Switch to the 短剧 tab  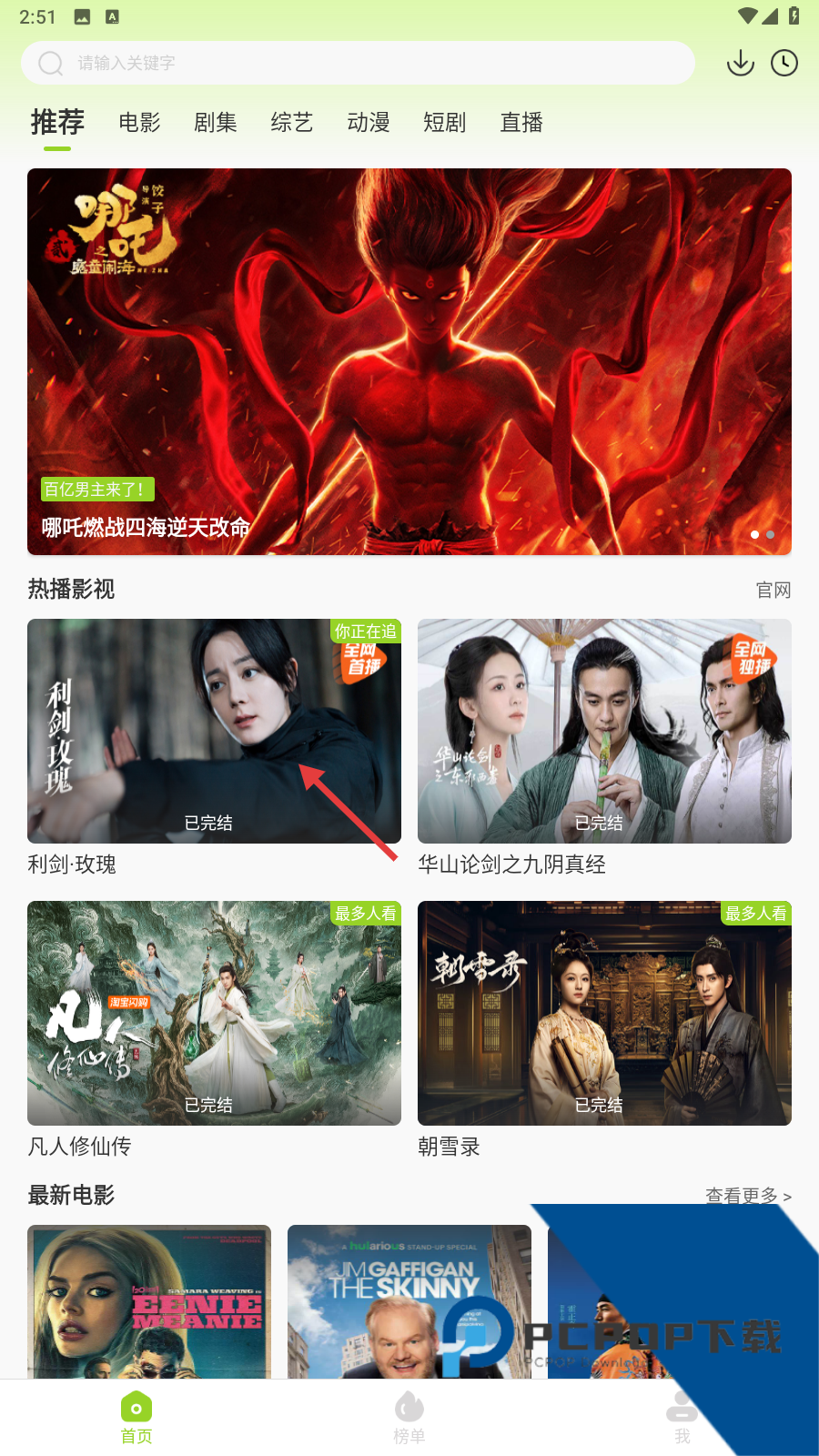(445, 123)
